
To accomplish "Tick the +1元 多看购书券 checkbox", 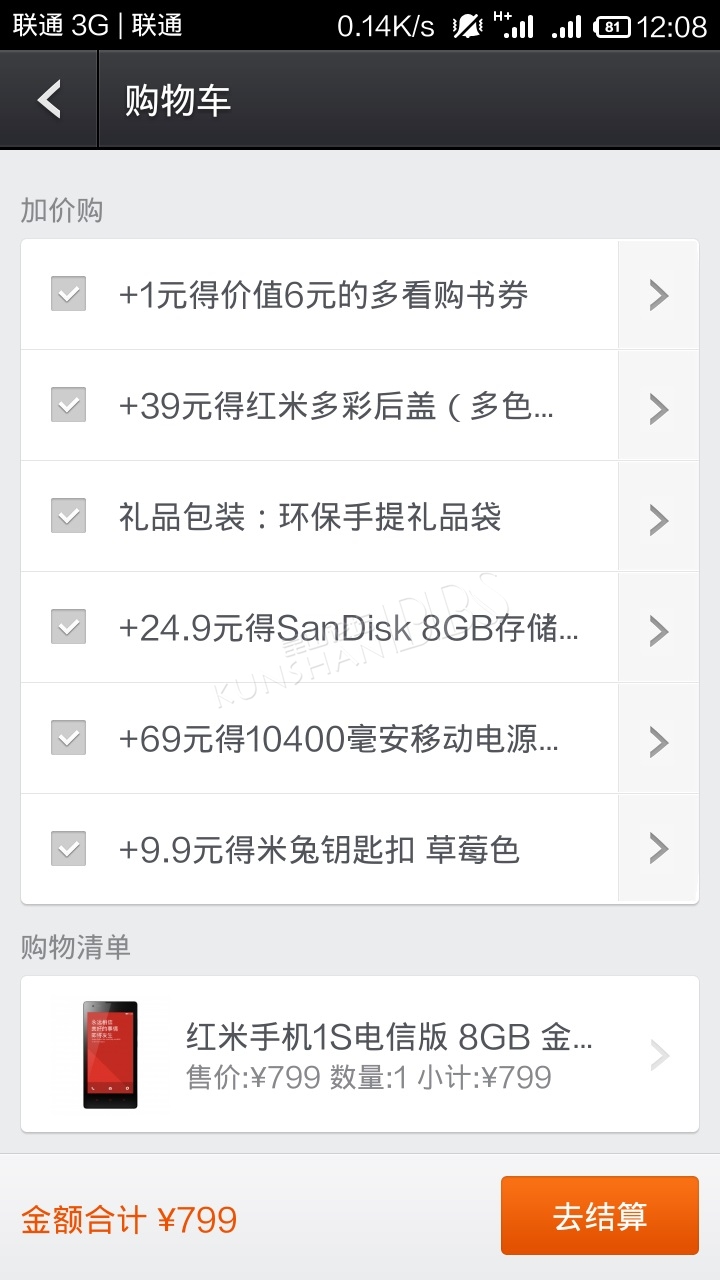I will (x=69, y=294).
